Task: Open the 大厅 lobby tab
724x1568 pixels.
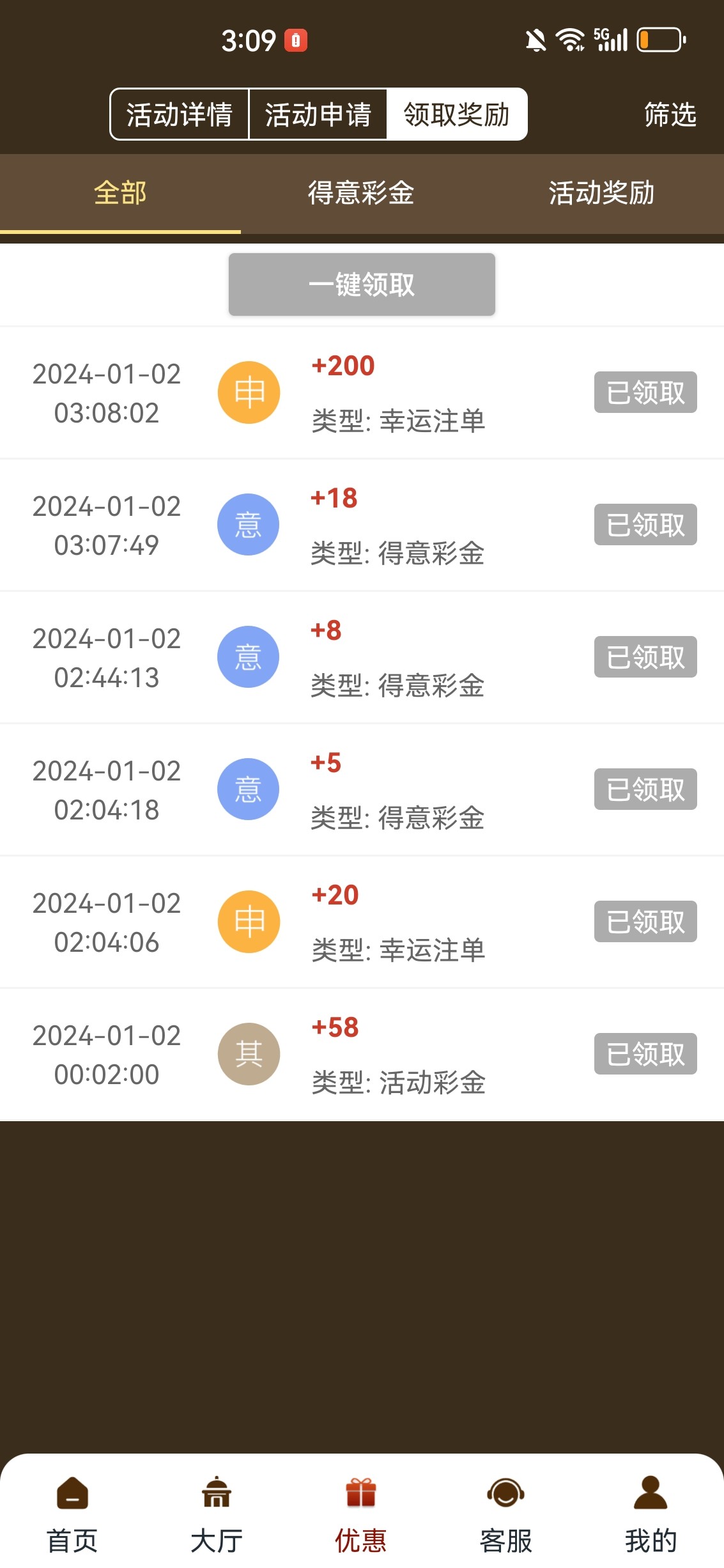Action: click(x=217, y=1513)
